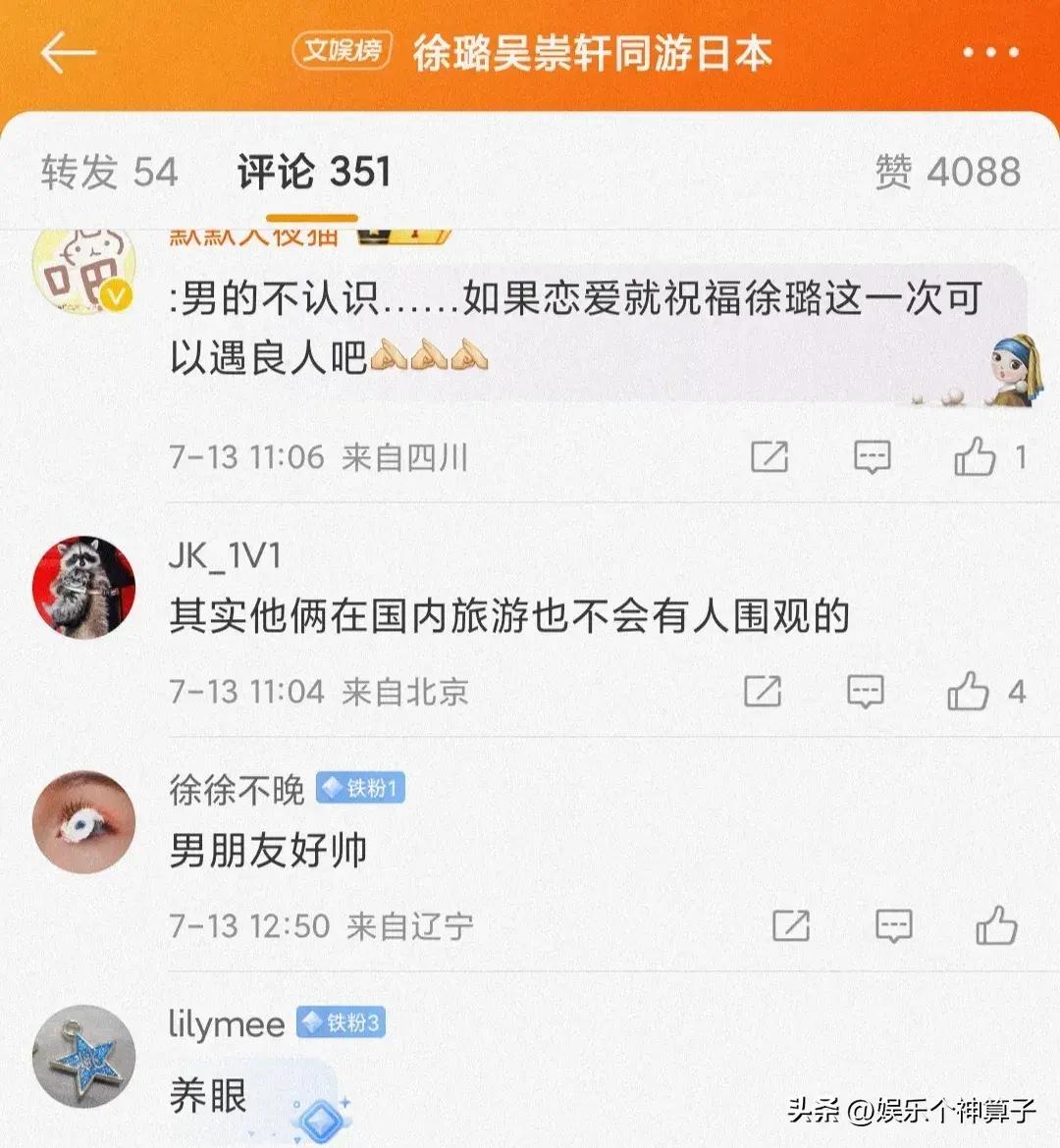Like the comment from 四川
The height and width of the screenshot is (1148, 1060).
[975, 456]
